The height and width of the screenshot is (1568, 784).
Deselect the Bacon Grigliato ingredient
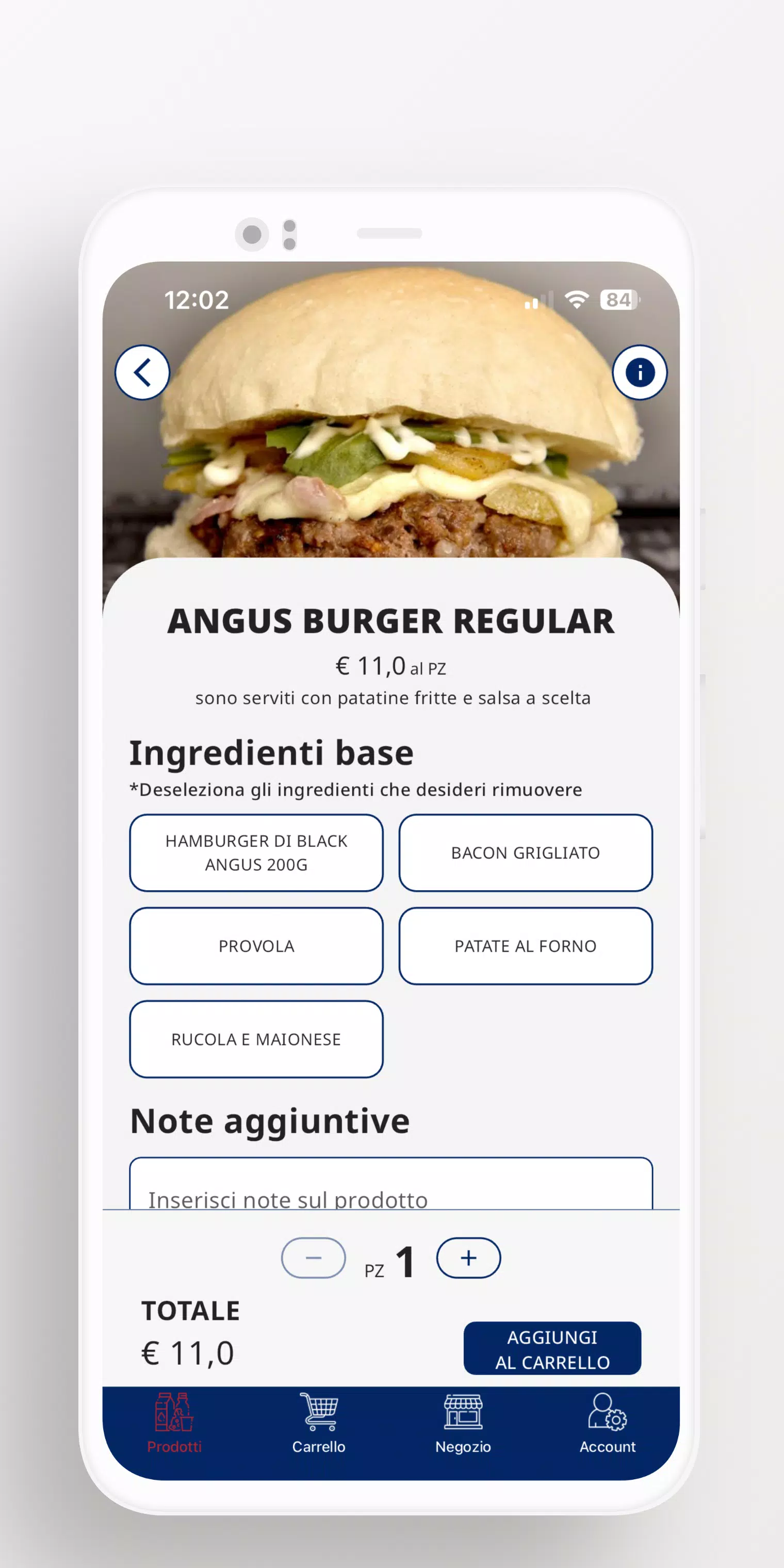pos(525,852)
